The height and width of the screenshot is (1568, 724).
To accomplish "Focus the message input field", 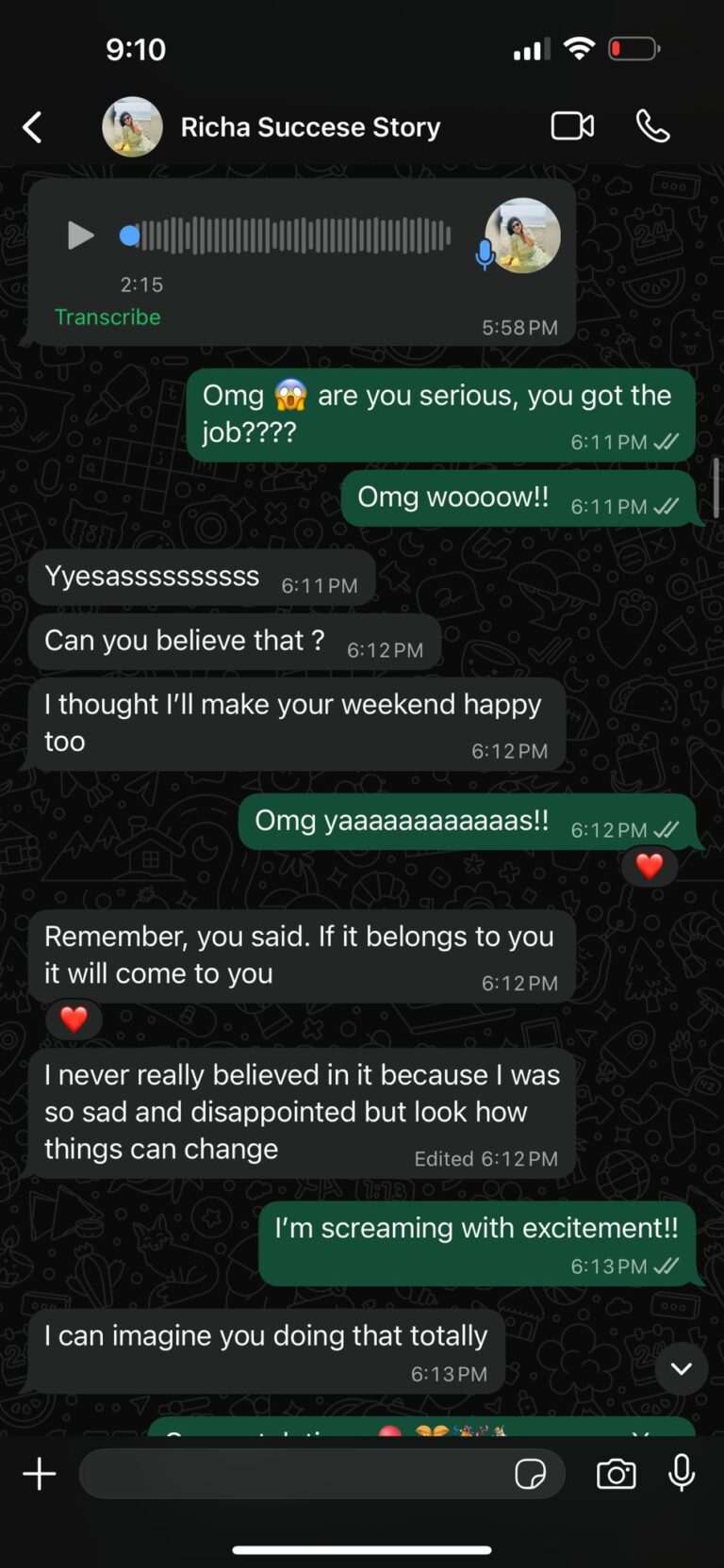I will pos(292,1474).
